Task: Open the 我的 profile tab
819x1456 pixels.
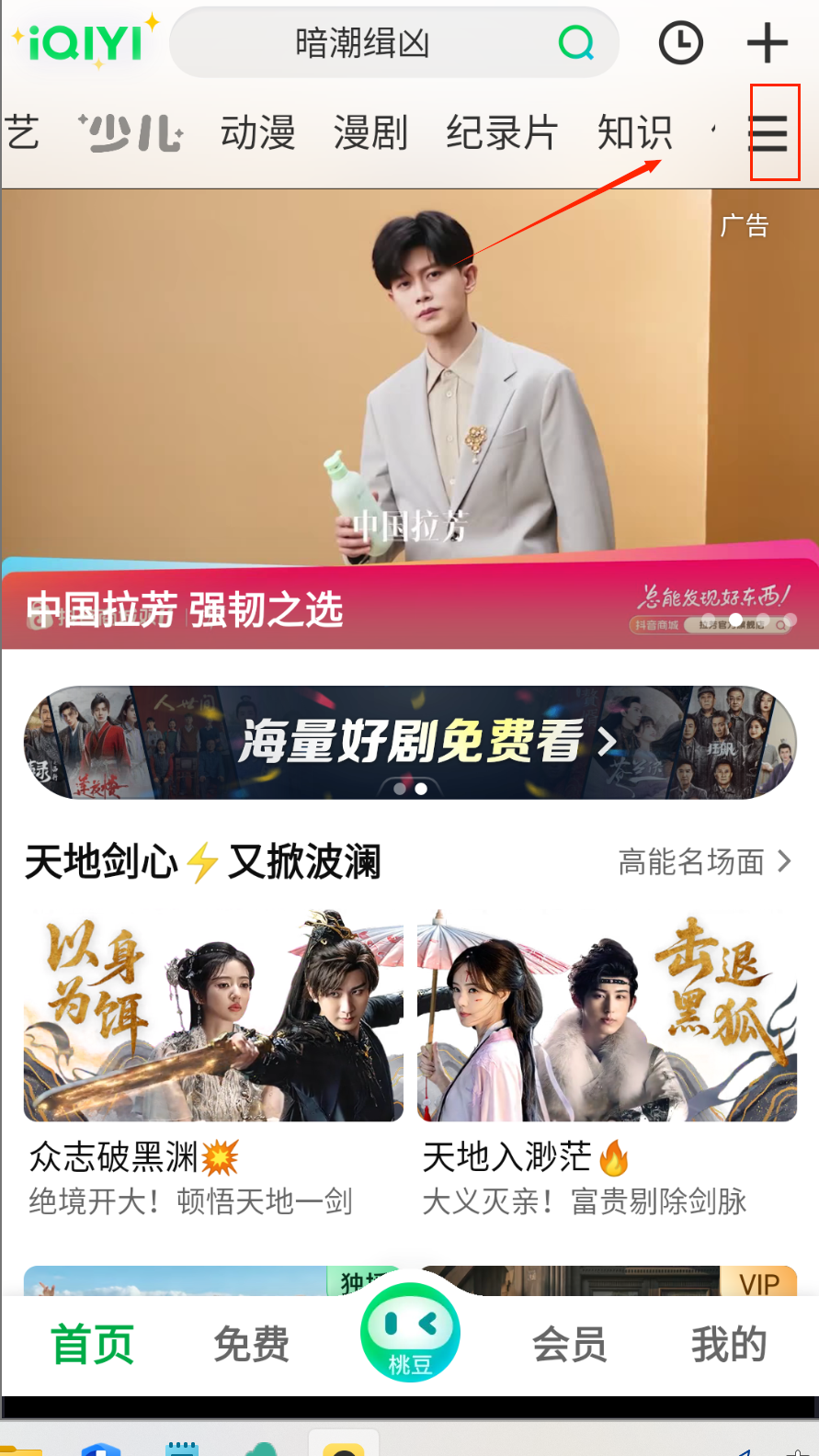Action: point(729,1345)
